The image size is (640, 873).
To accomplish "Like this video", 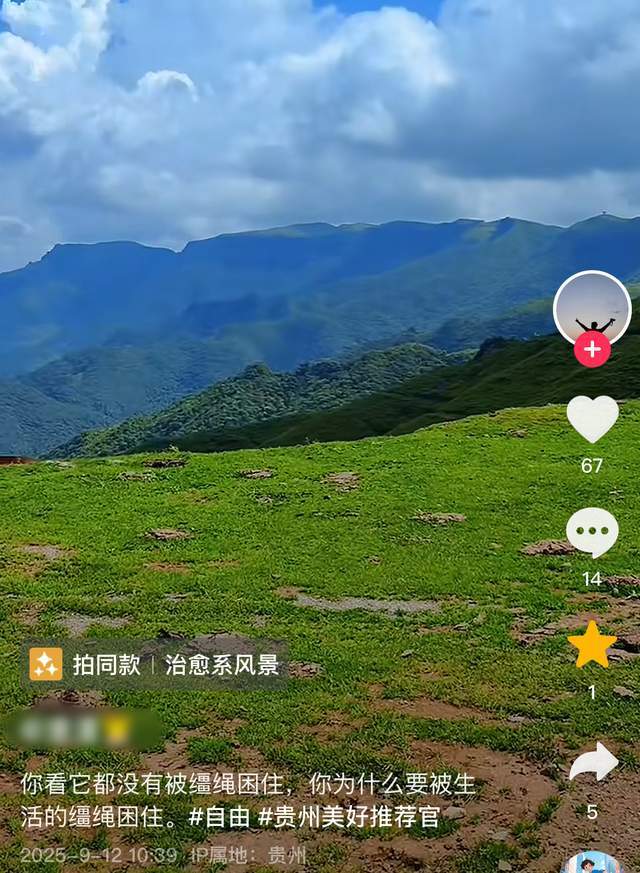I will pyautogui.click(x=592, y=419).
